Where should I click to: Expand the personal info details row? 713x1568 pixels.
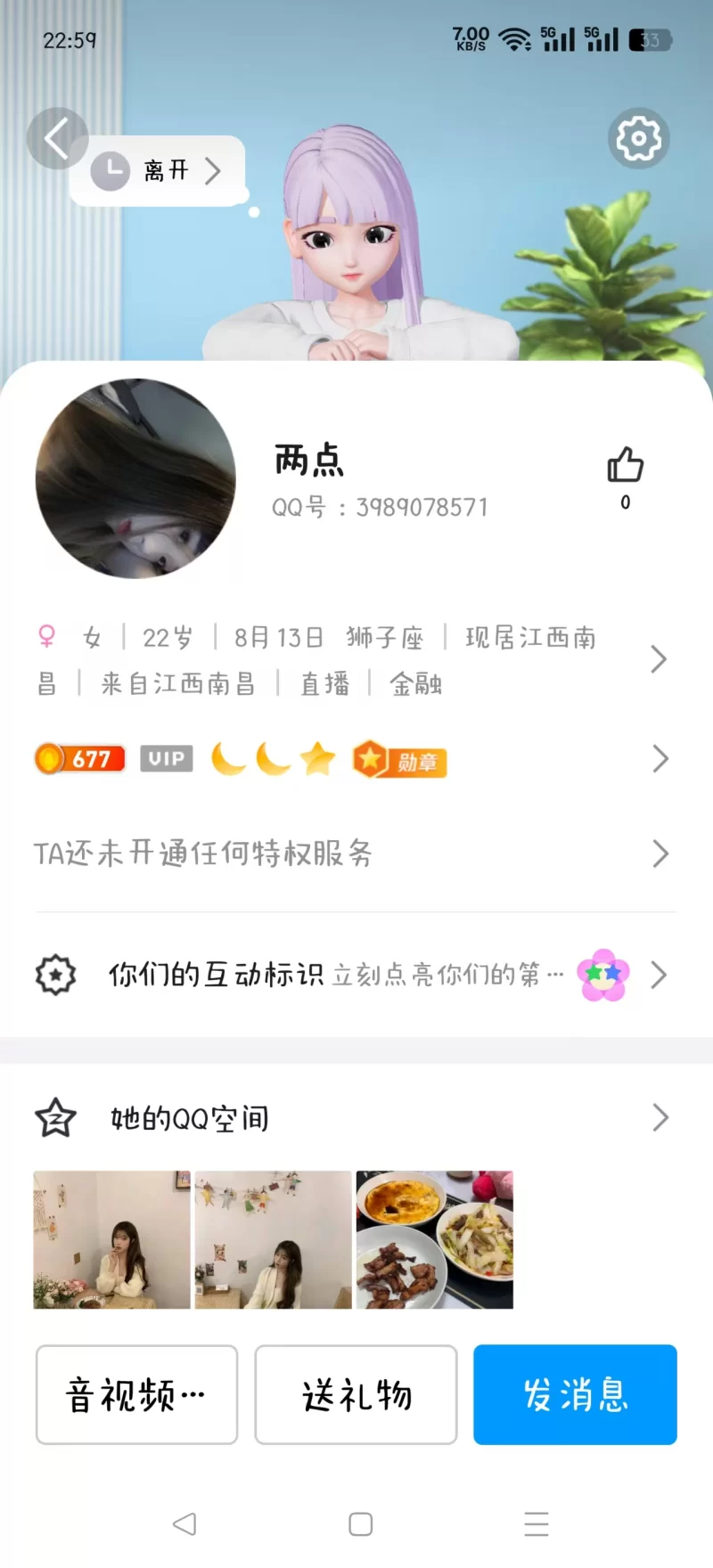click(660, 659)
